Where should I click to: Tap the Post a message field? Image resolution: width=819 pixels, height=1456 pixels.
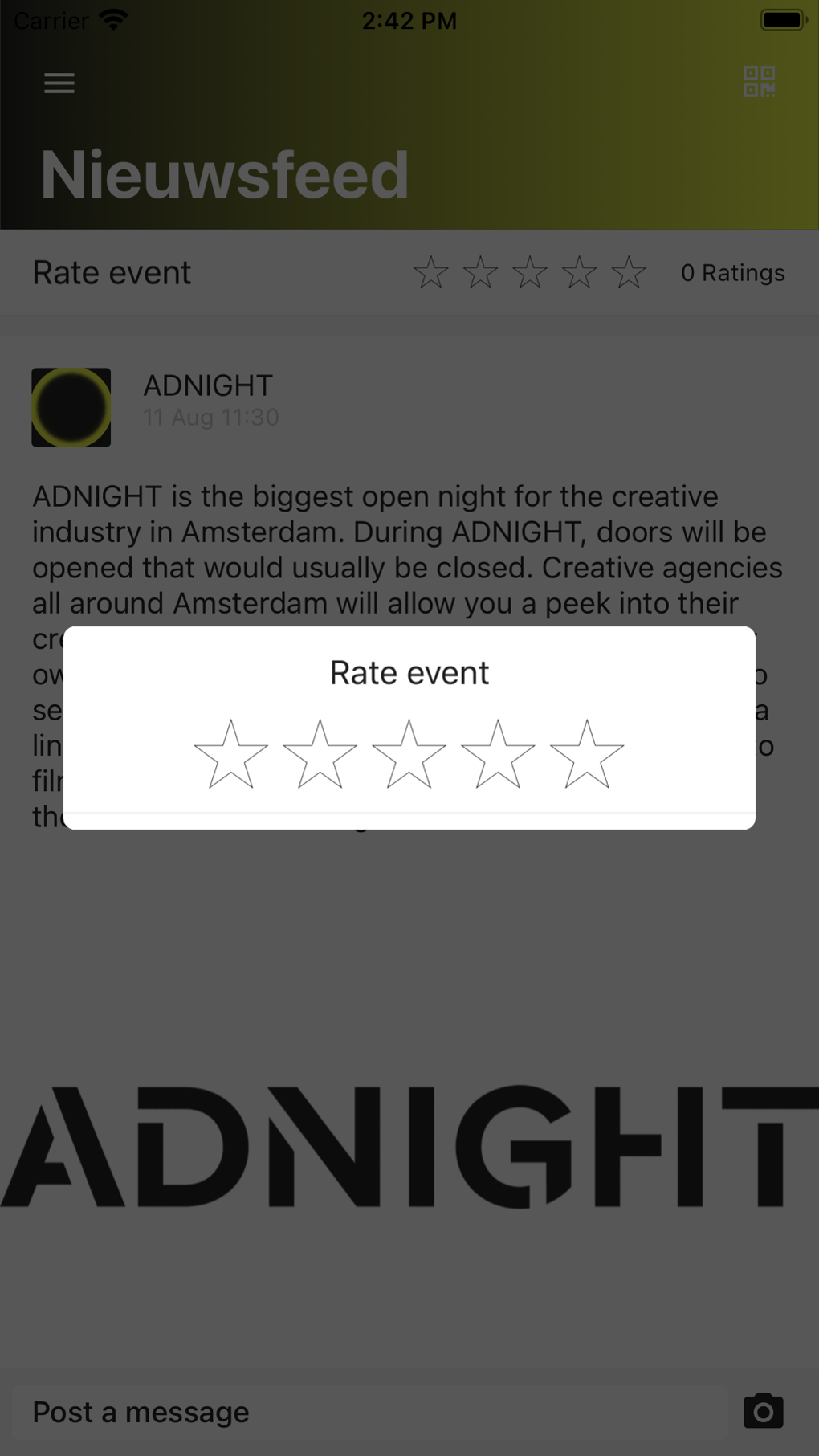coord(369,1412)
